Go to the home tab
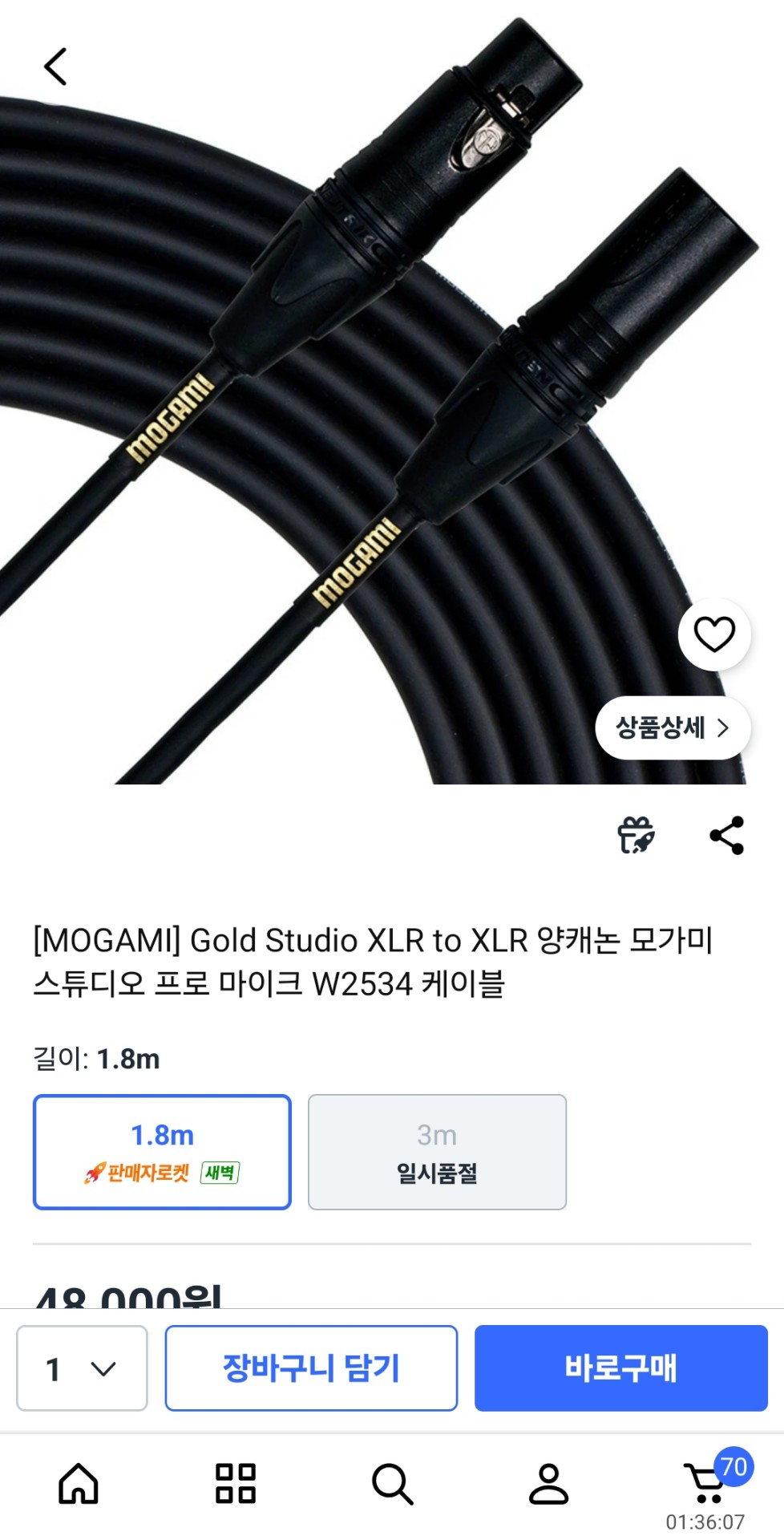Viewport: 784px width, 1540px height. click(79, 1483)
